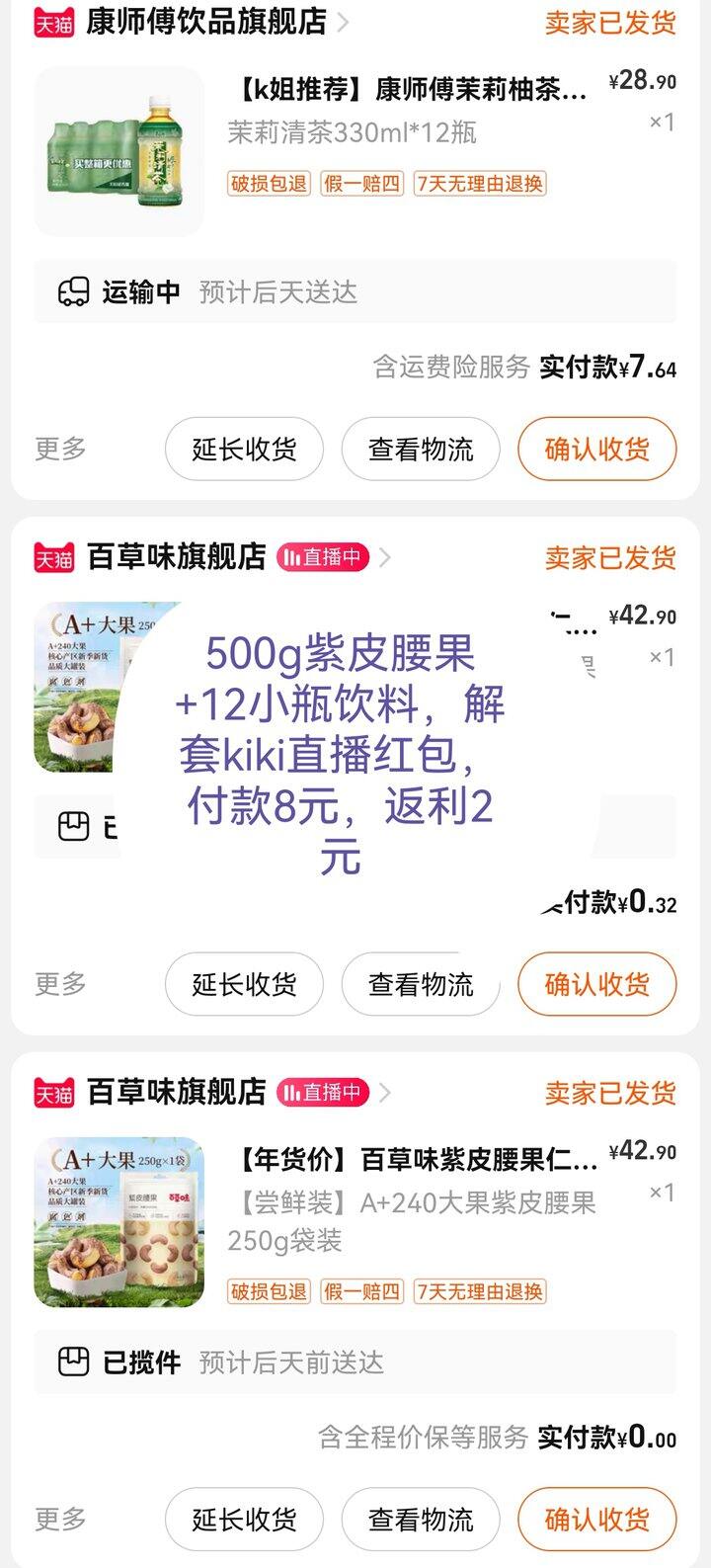View the 已揽件 delivery status row
This screenshot has height=1568, width=711.
(x=355, y=1362)
